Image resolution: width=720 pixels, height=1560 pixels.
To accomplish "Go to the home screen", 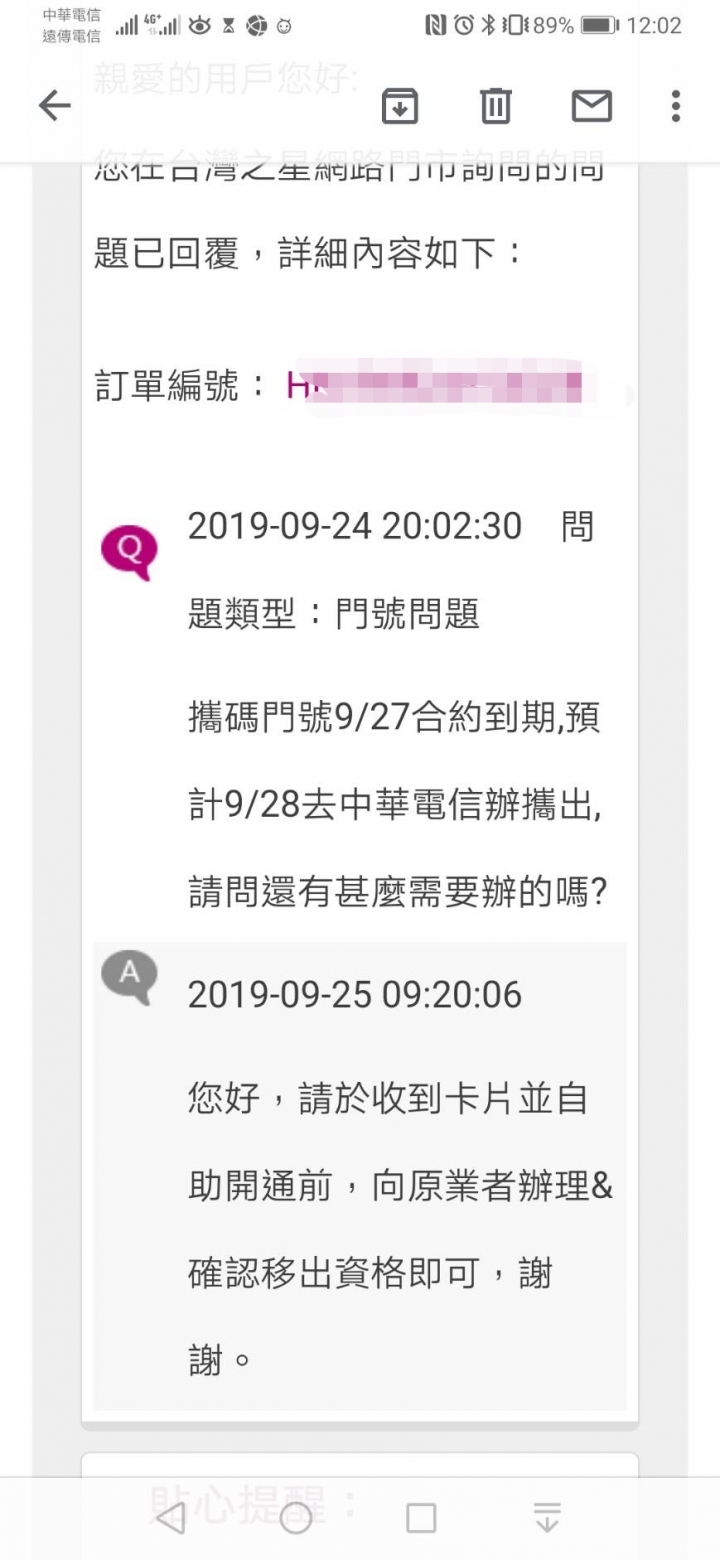I will point(296,1518).
